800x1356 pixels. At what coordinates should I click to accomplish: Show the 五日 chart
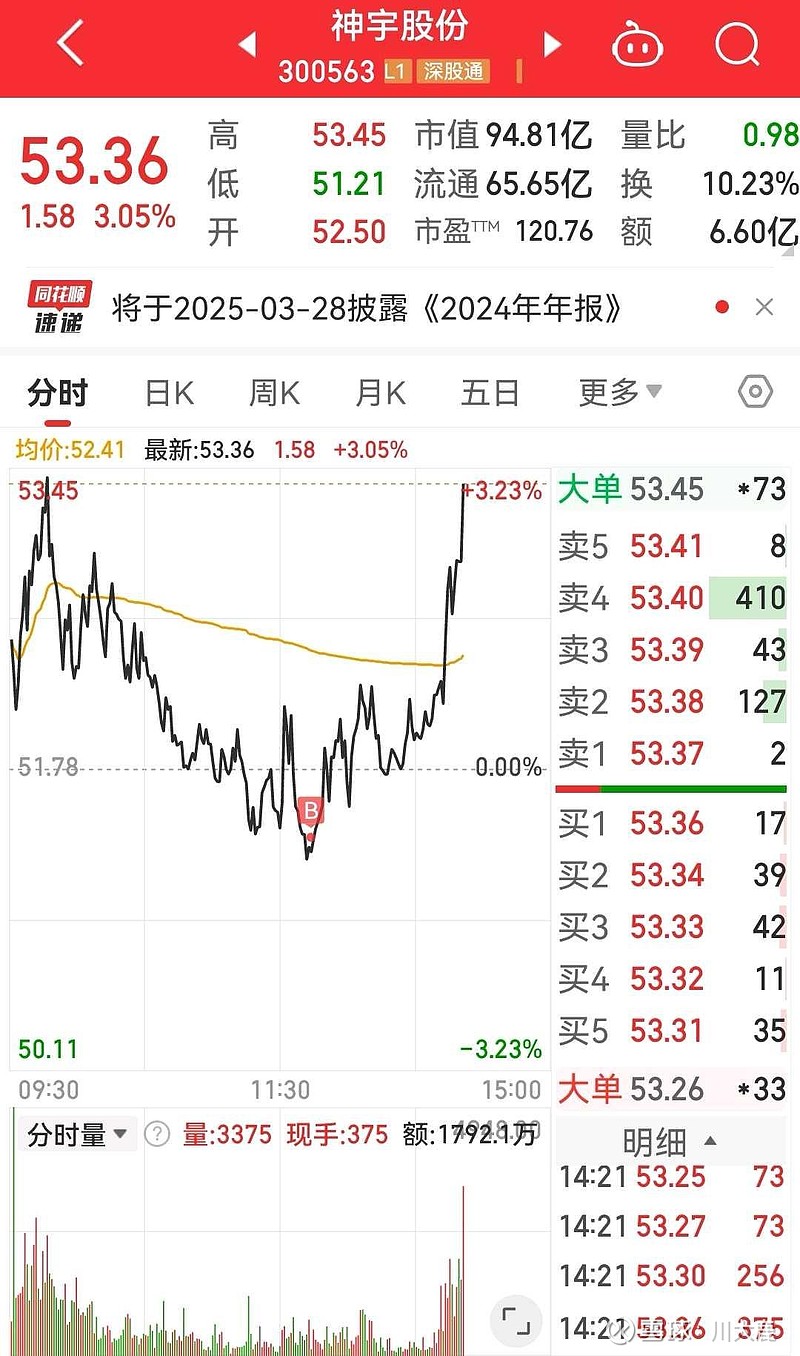pos(490,393)
